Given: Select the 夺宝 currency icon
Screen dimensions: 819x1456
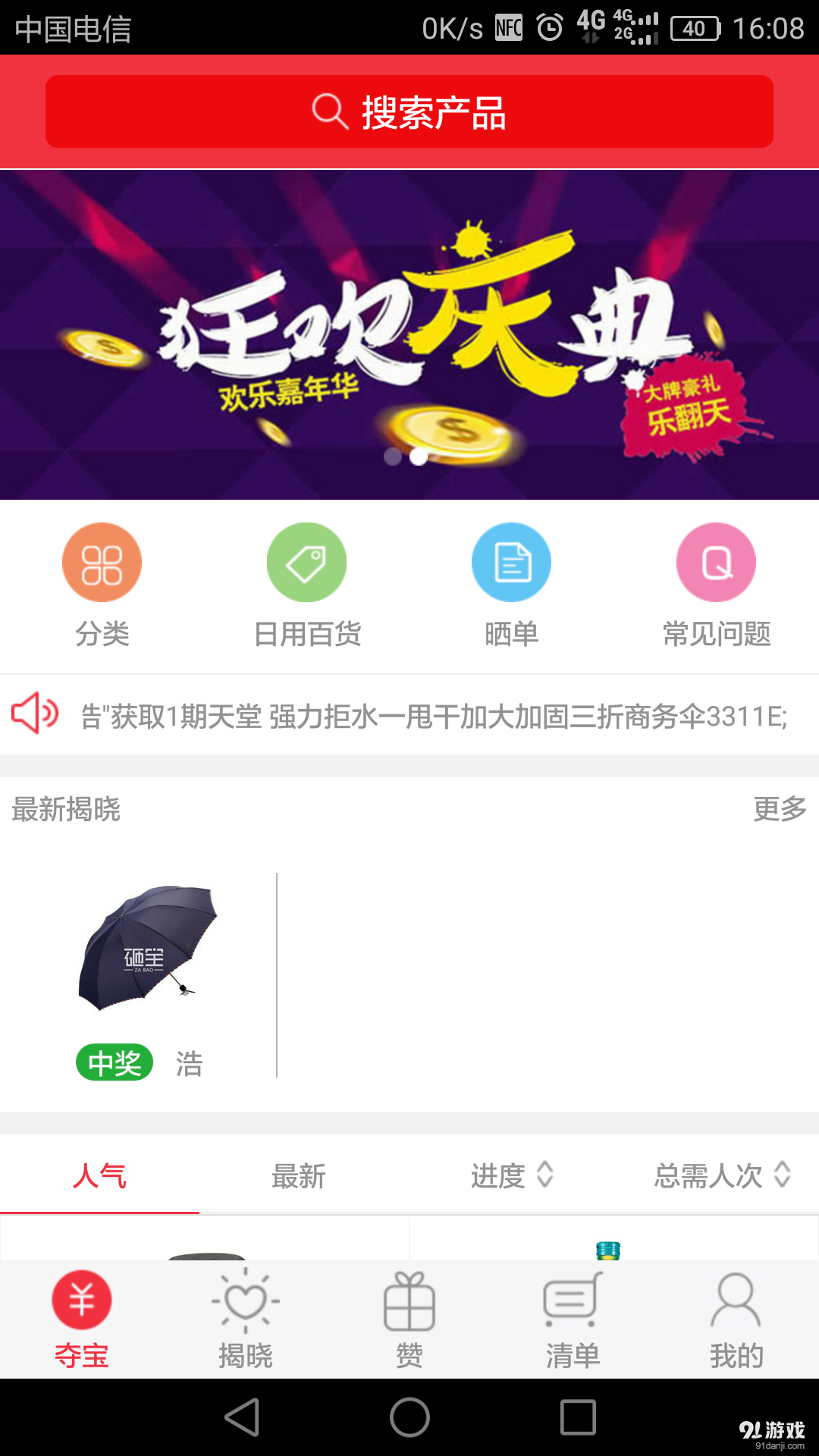Looking at the screenshot, I should 82,1300.
